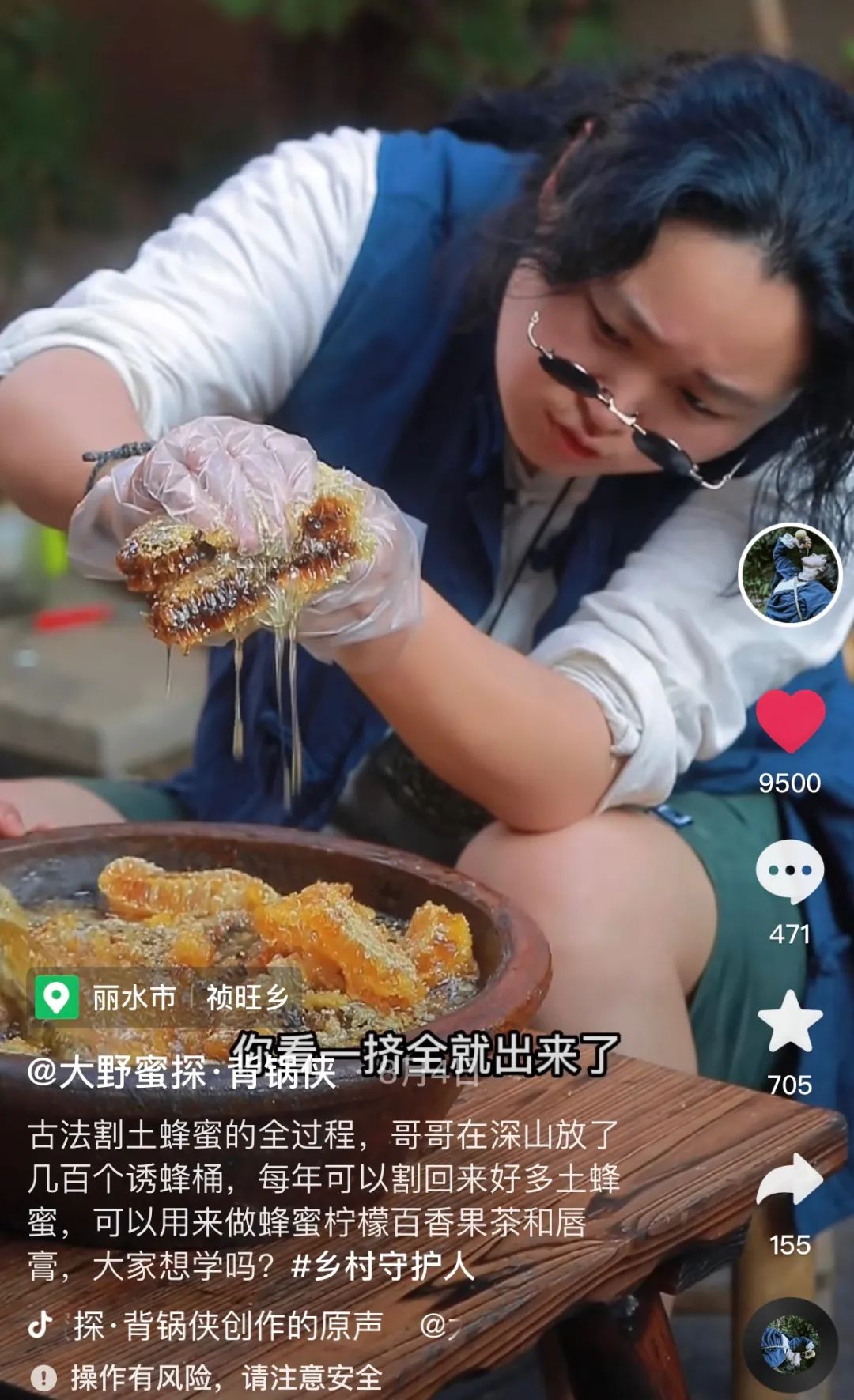This screenshot has height=1400, width=854.
Task: Share this video
Action: 789,1179
